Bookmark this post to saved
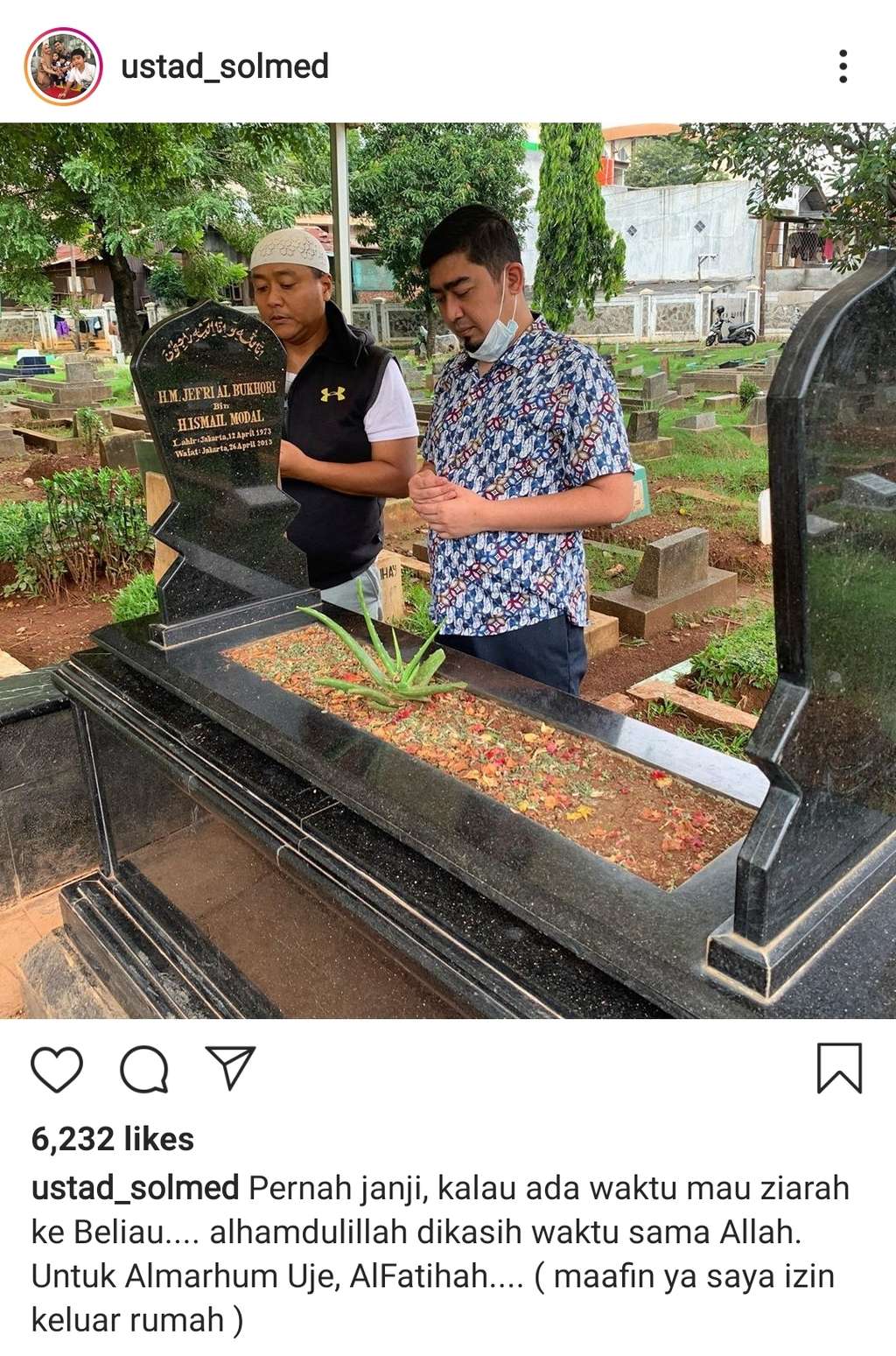 point(839,1068)
